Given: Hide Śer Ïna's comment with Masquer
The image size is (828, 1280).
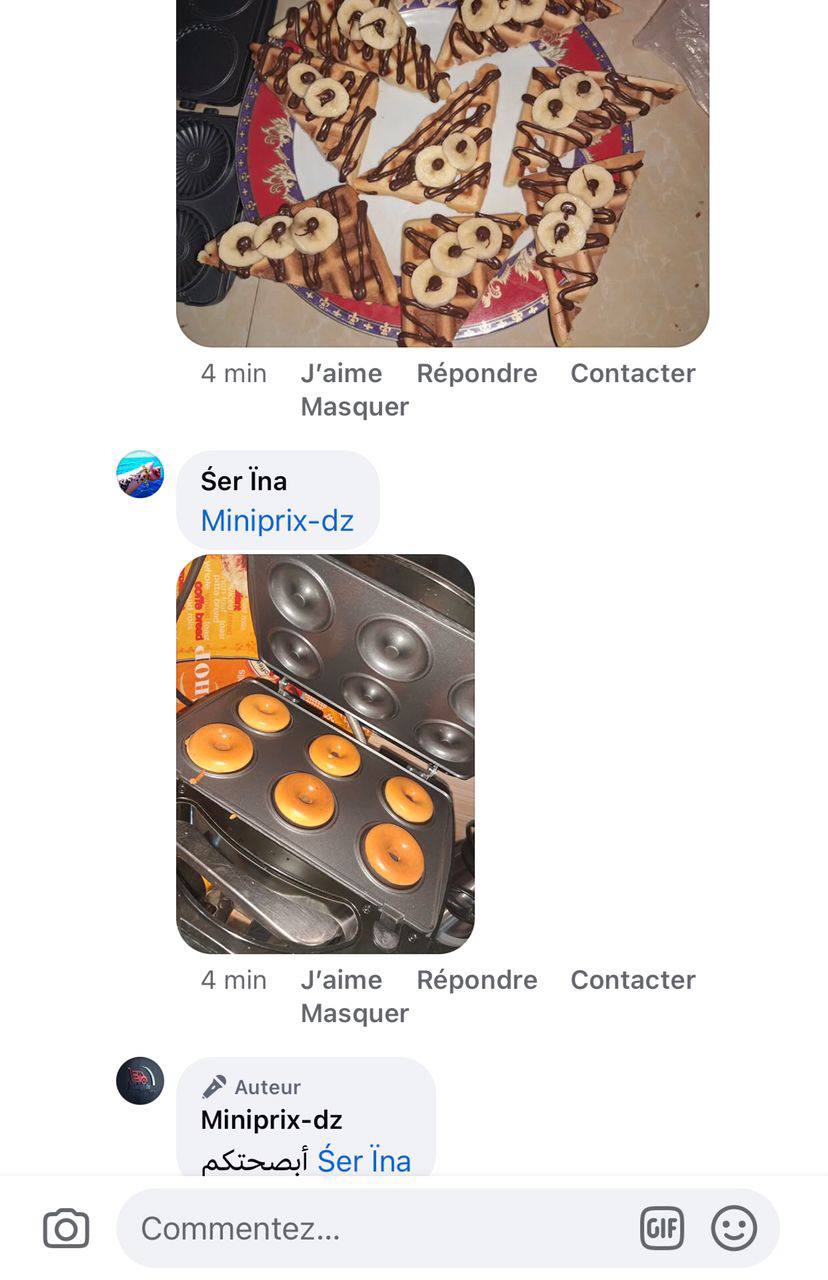Looking at the screenshot, I should 355,1014.
